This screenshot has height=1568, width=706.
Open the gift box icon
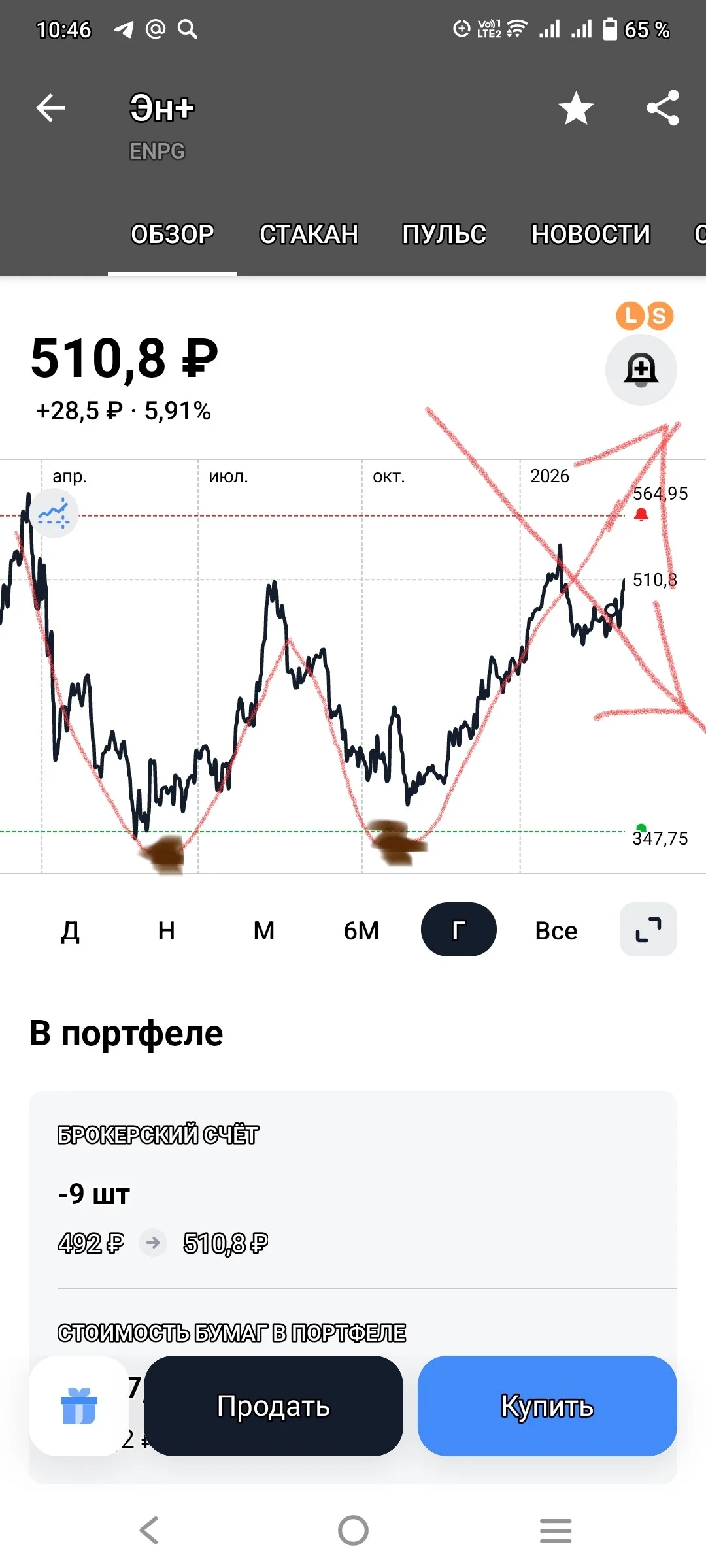coord(78,1406)
